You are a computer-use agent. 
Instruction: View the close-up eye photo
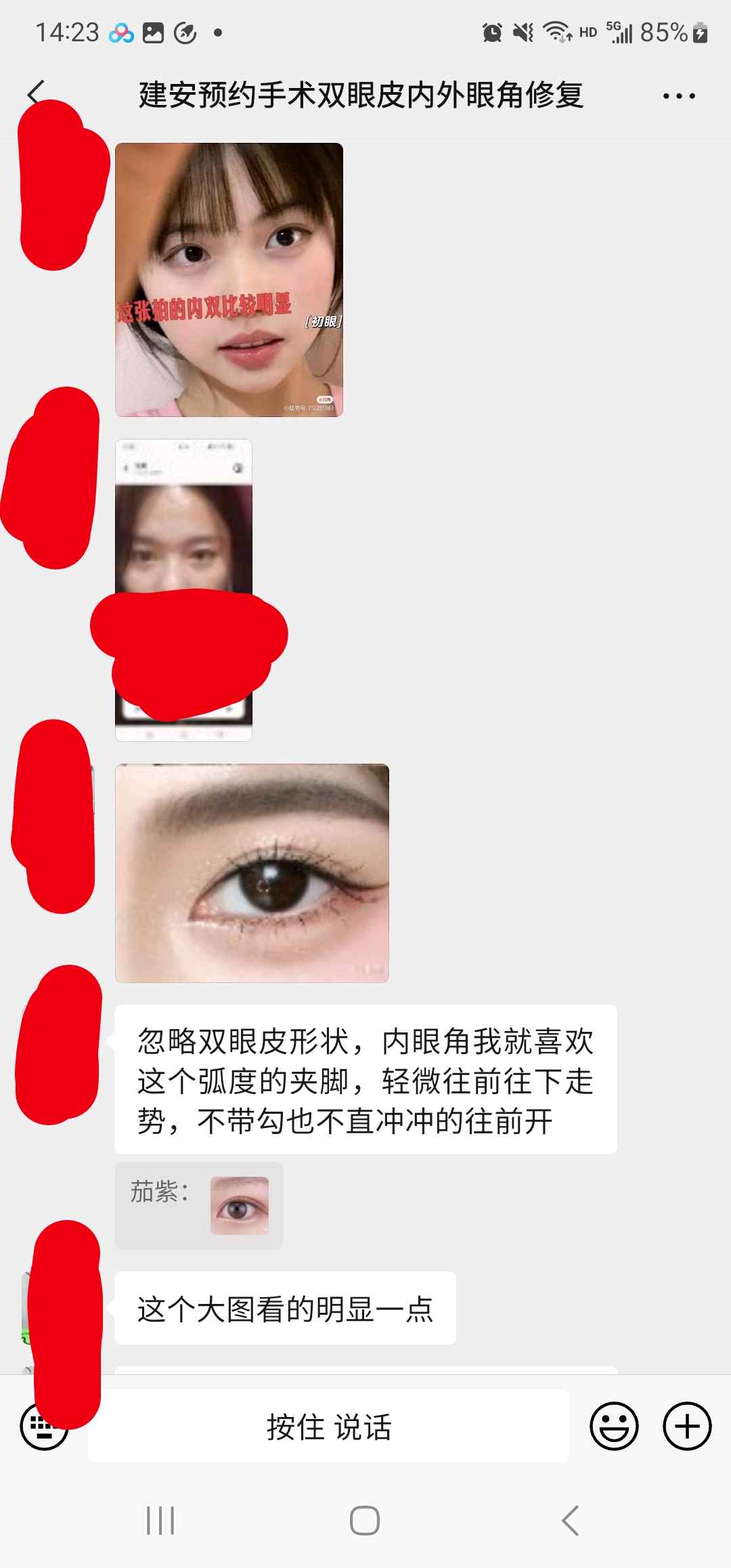[x=252, y=873]
